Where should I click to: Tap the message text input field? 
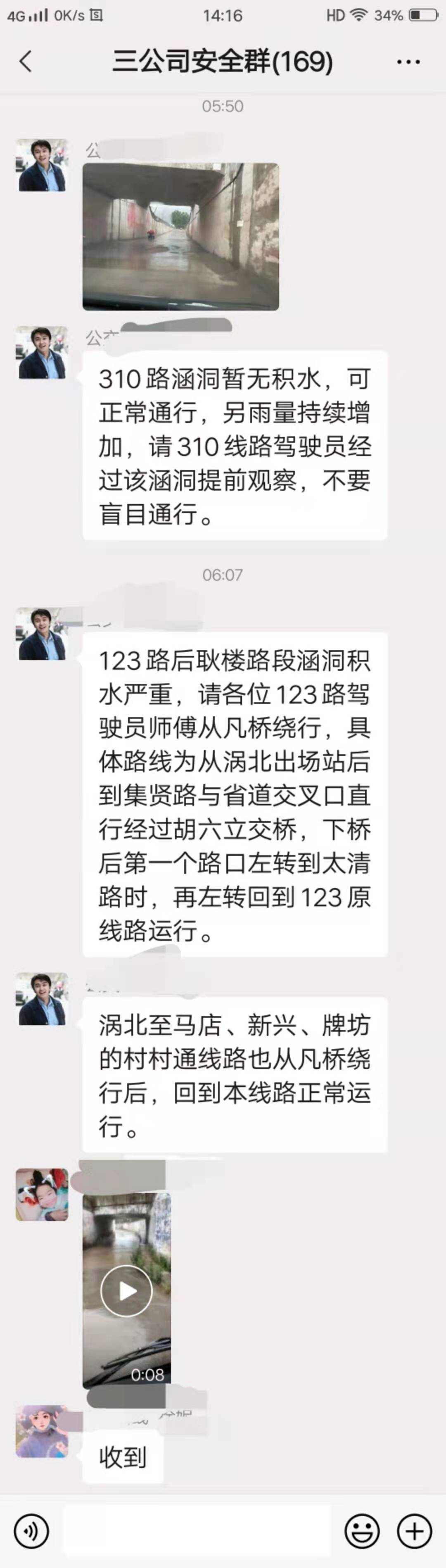click(198, 1531)
